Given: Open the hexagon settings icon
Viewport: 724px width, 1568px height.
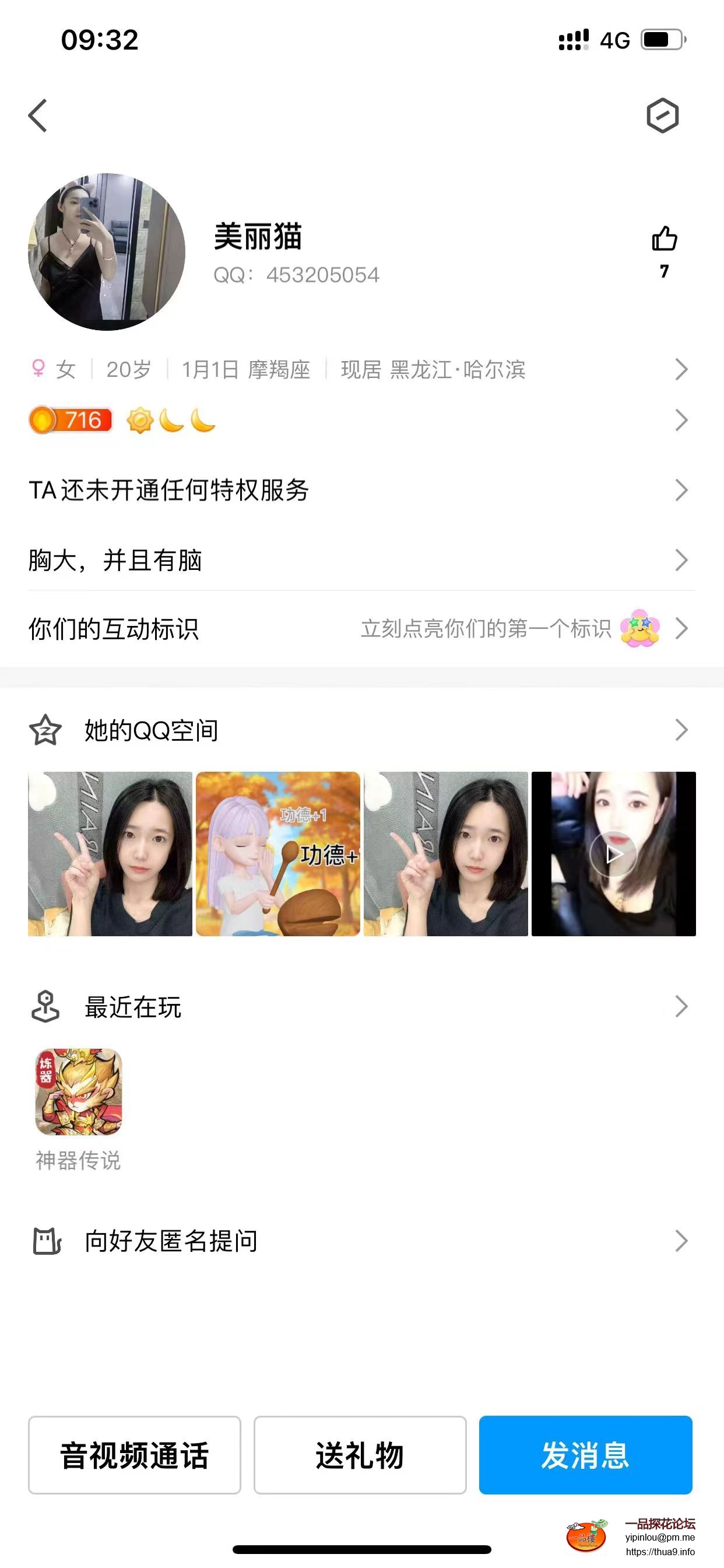Looking at the screenshot, I should tap(662, 116).
